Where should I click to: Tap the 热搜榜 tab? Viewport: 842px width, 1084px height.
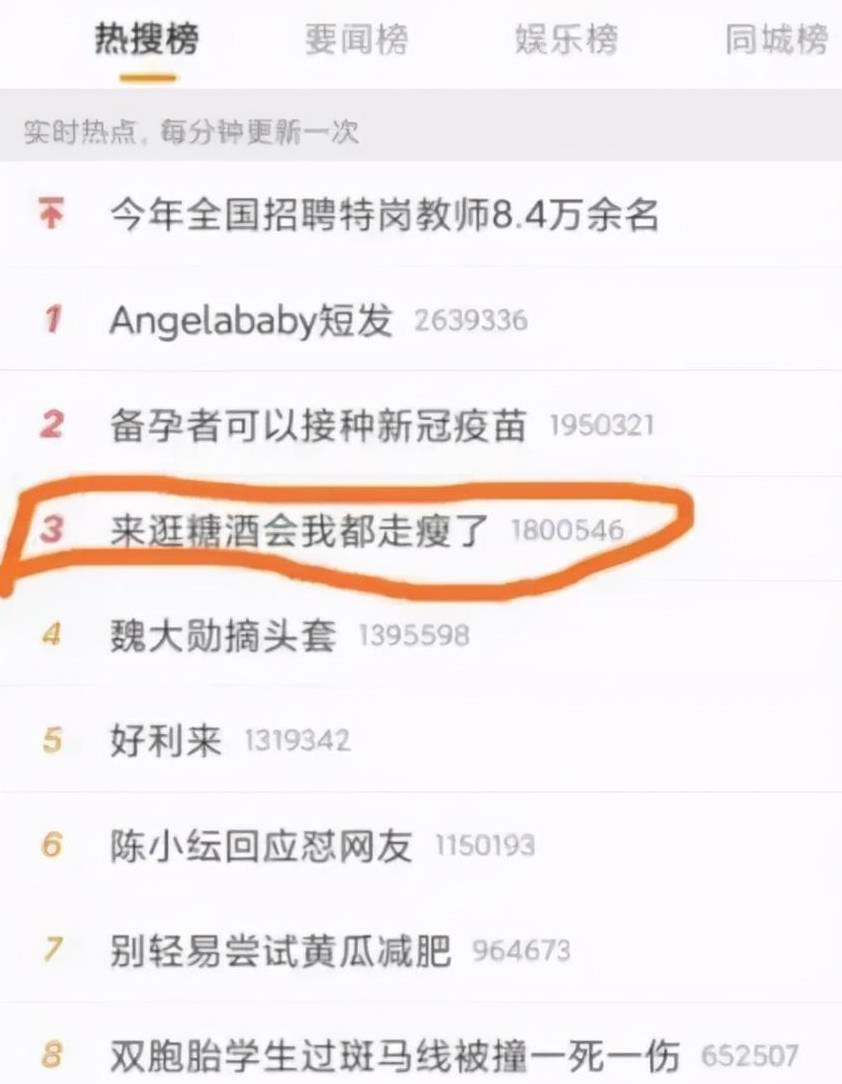(146, 40)
